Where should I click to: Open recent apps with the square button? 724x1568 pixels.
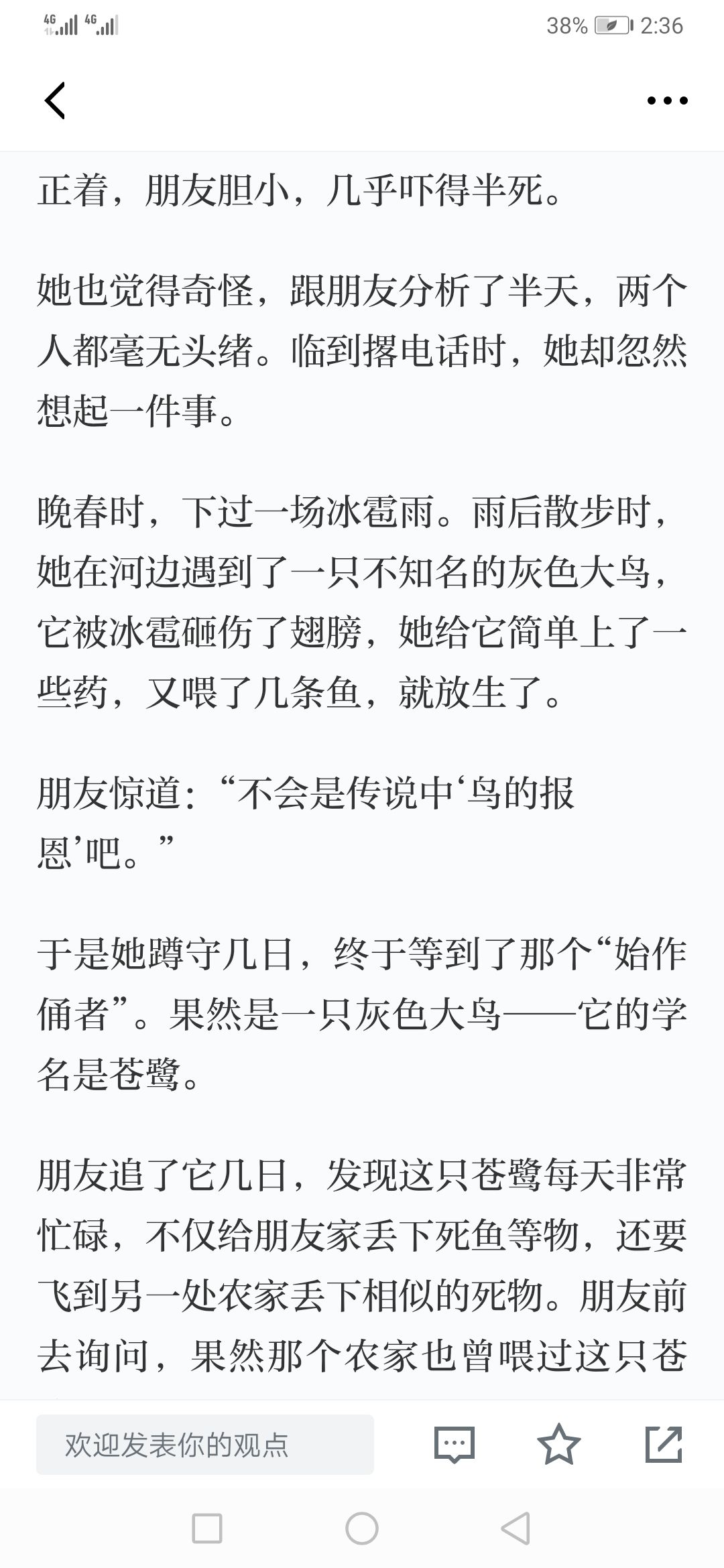click(x=207, y=1528)
